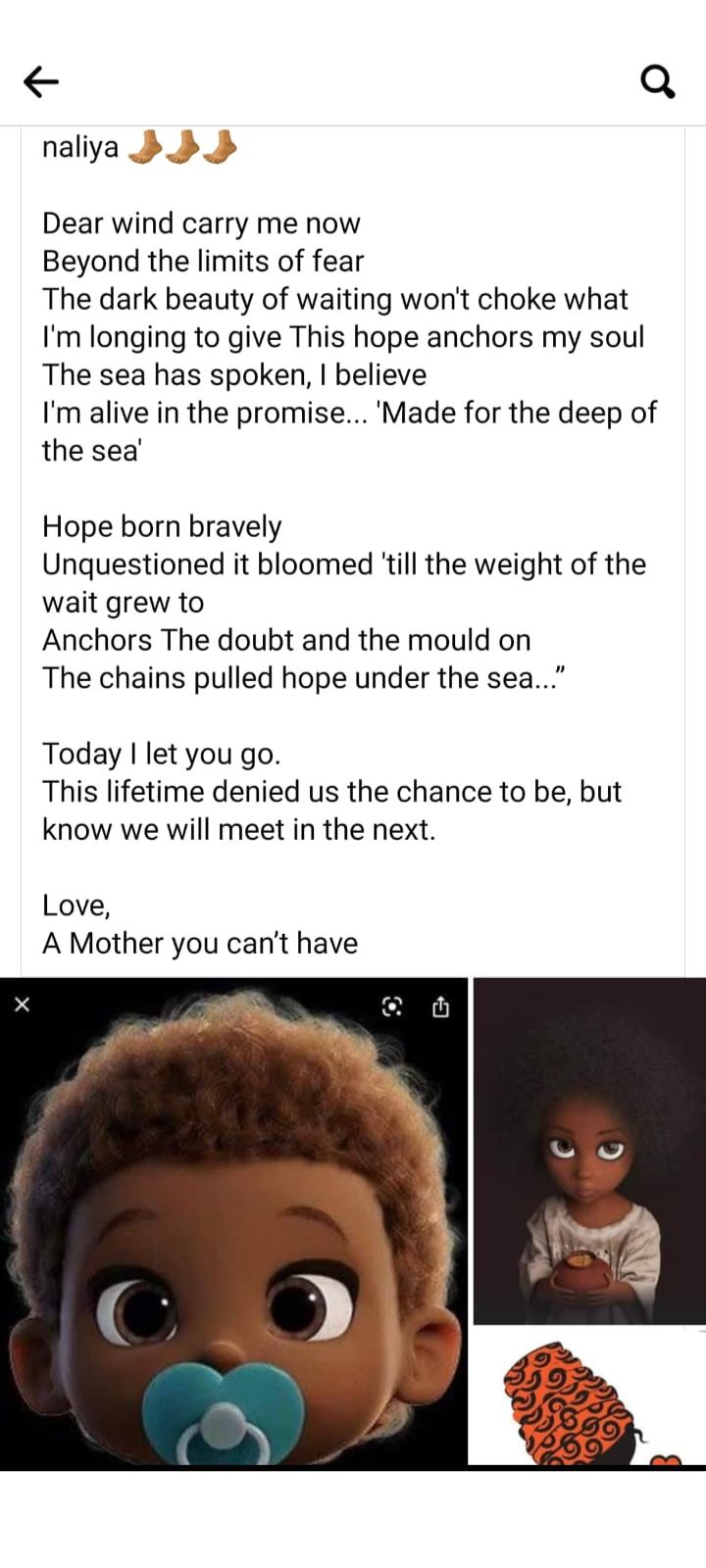Go back using the top arrow
The width and height of the screenshot is (706, 1568).
(x=40, y=83)
